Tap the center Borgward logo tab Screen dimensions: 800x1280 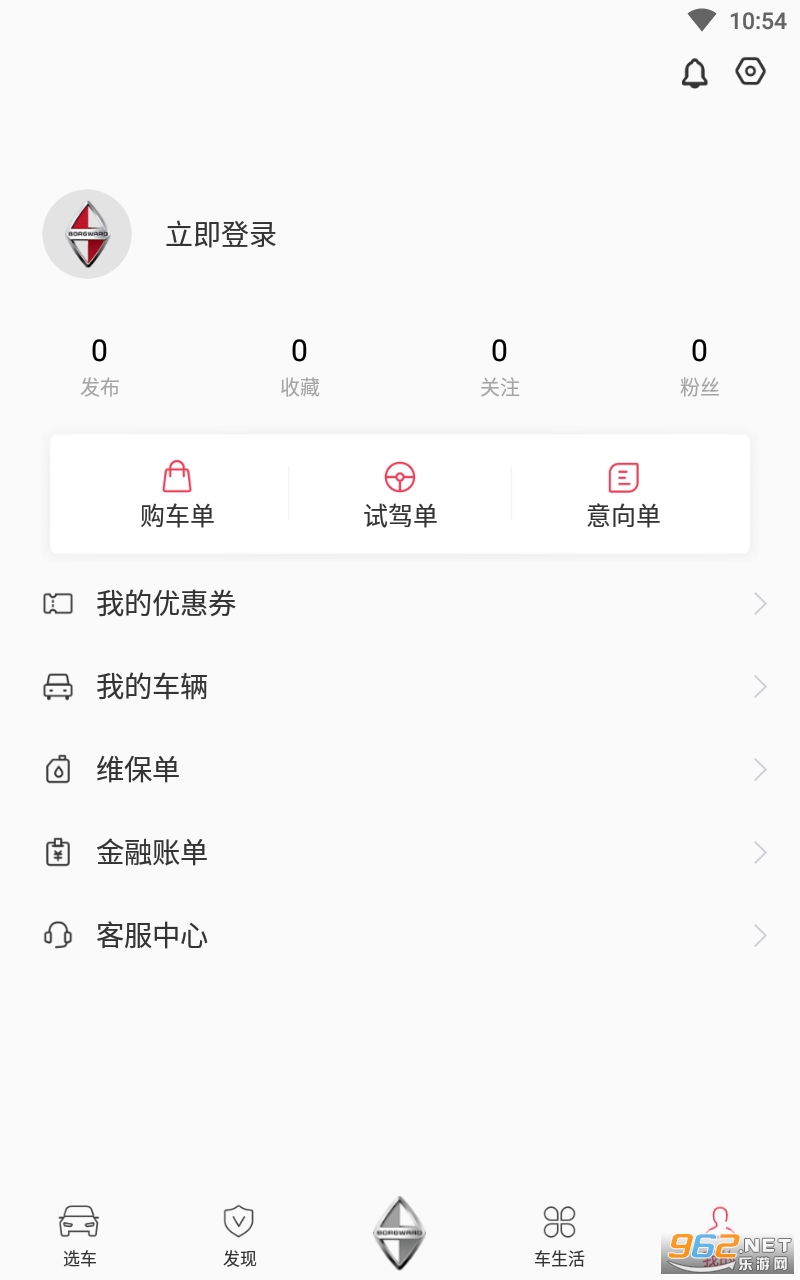point(400,1233)
